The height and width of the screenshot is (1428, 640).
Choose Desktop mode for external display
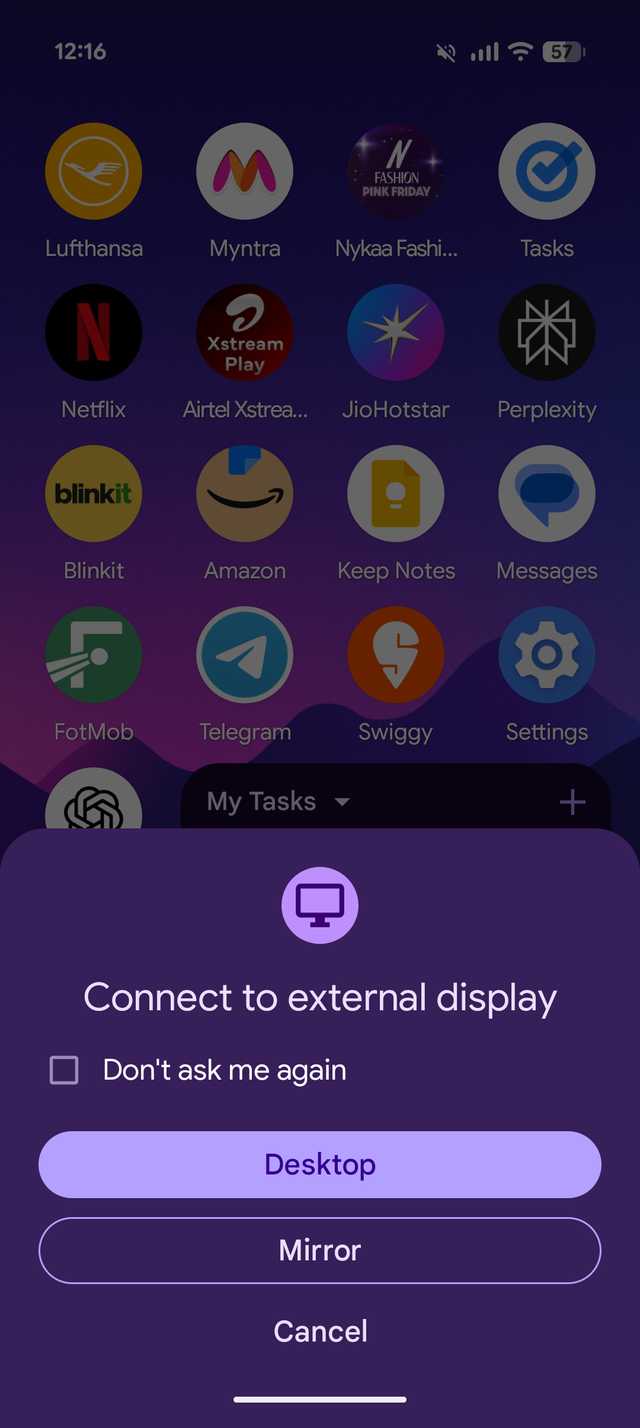pyautogui.click(x=320, y=1164)
